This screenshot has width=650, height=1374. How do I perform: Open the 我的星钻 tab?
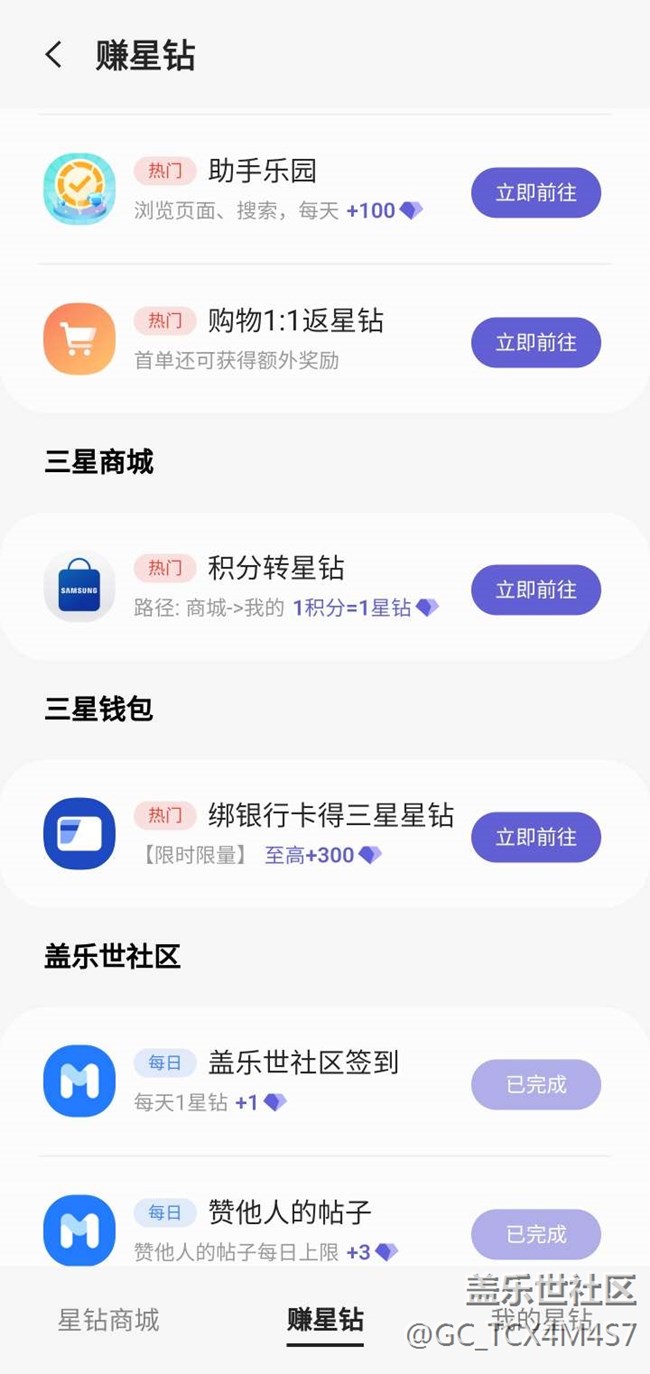click(541, 1320)
